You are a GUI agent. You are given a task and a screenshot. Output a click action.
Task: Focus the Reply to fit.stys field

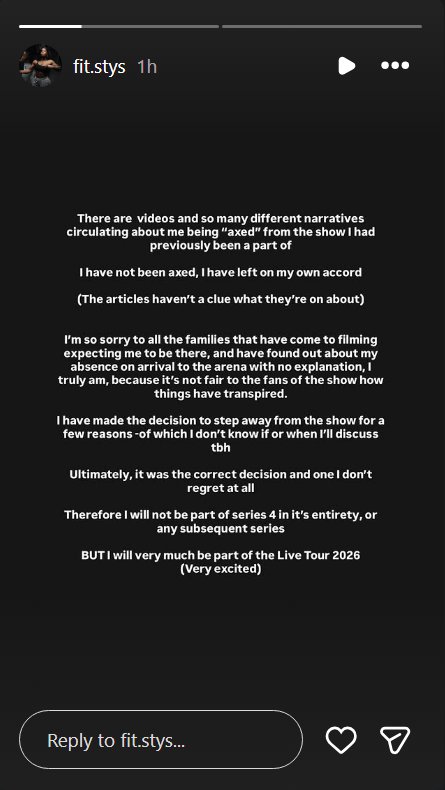[x=161, y=740]
